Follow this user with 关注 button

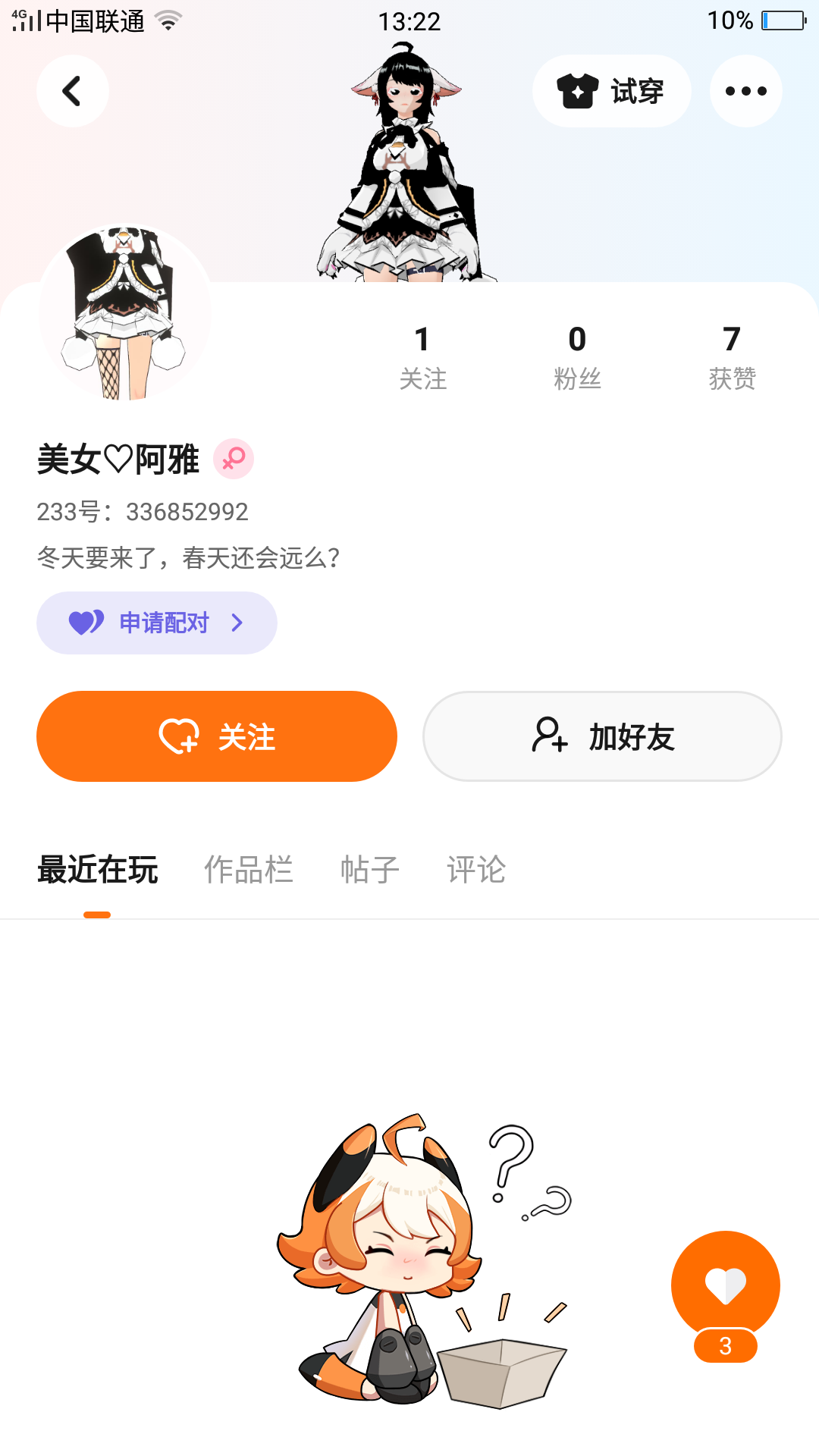217,736
